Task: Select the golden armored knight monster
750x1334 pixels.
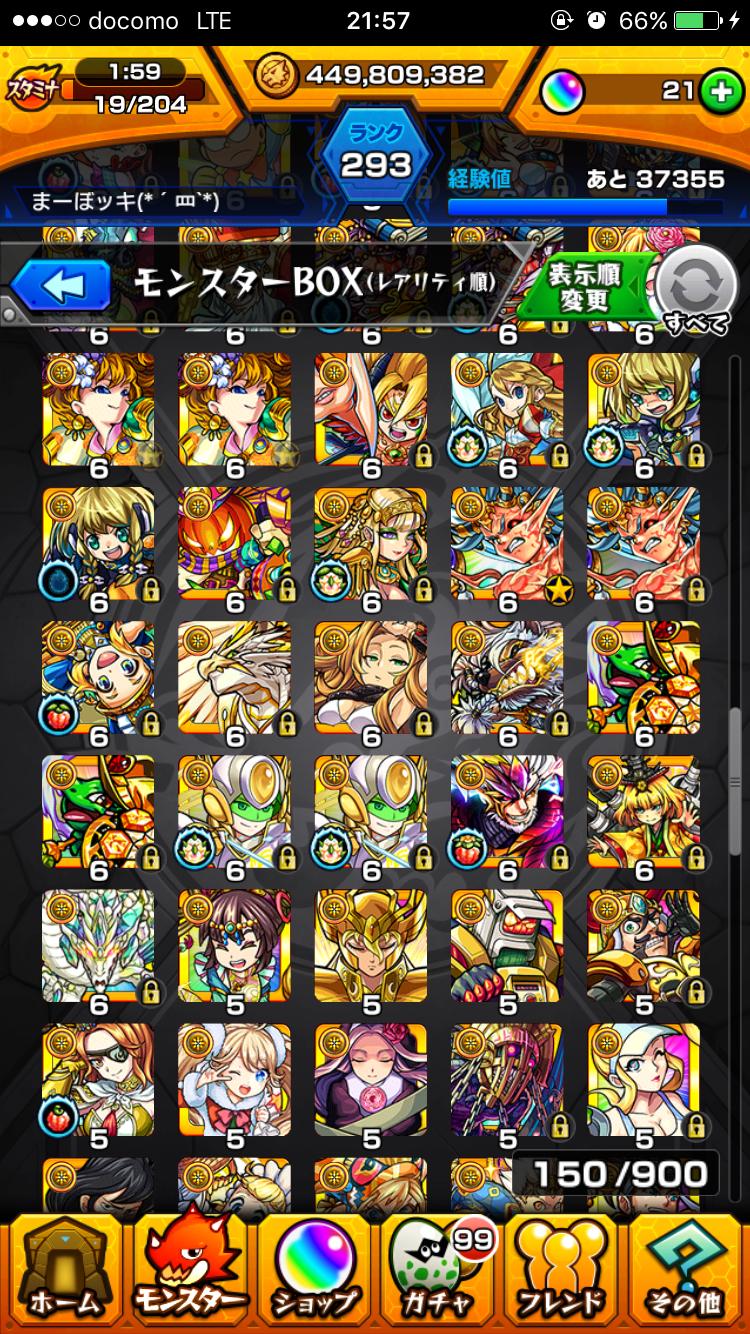Action: click(x=371, y=946)
